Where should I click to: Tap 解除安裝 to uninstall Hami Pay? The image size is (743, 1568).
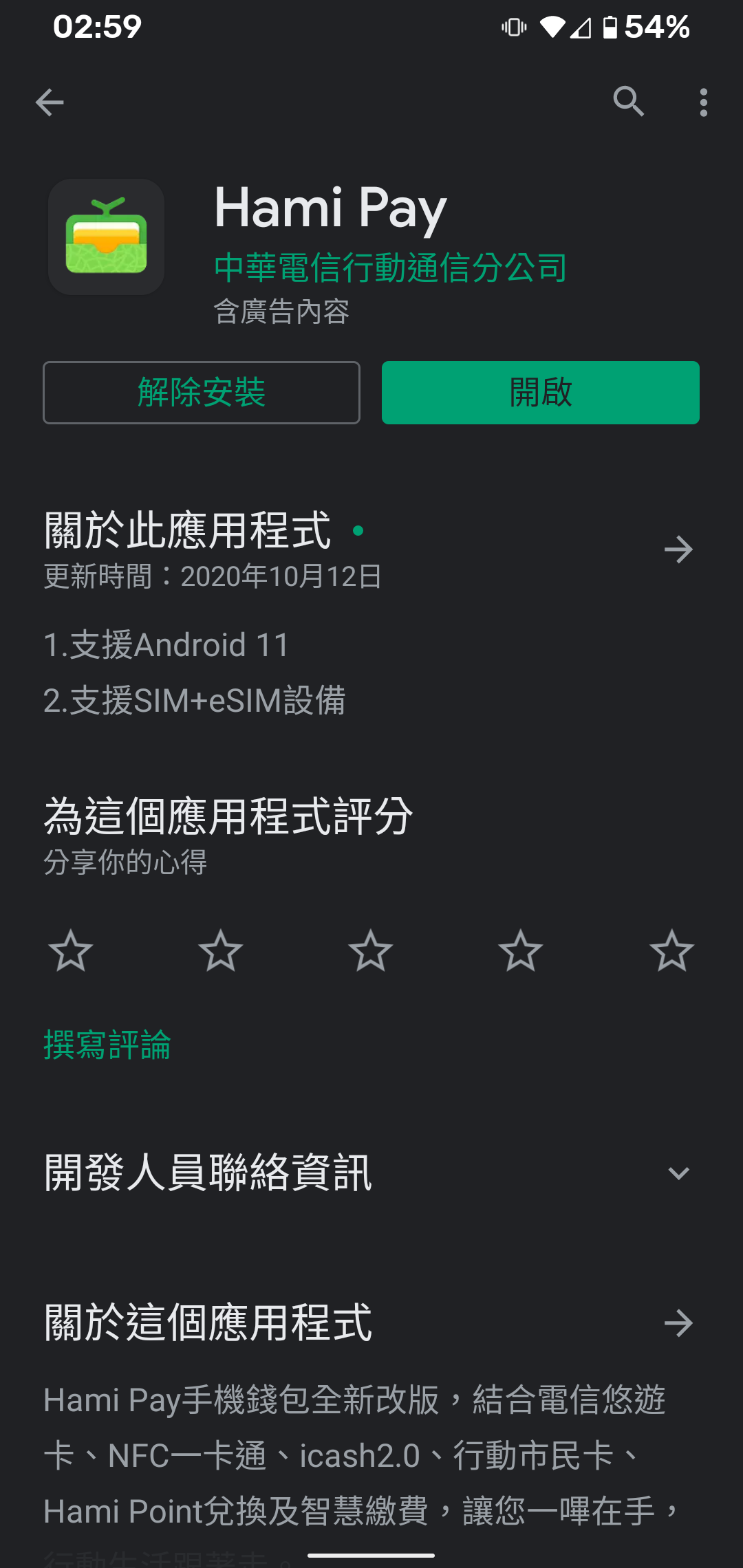tap(201, 393)
